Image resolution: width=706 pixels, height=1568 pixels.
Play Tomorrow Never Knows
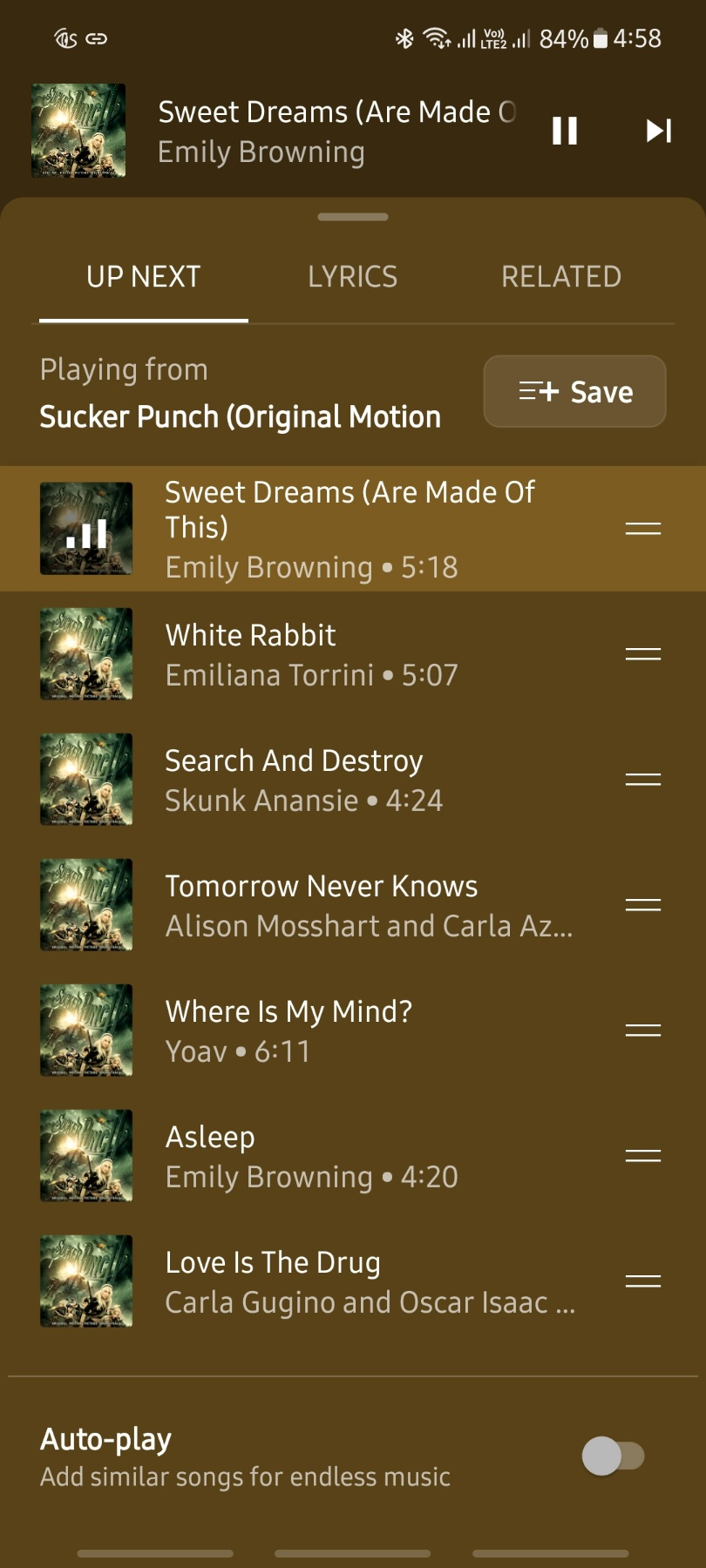point(353,905)
